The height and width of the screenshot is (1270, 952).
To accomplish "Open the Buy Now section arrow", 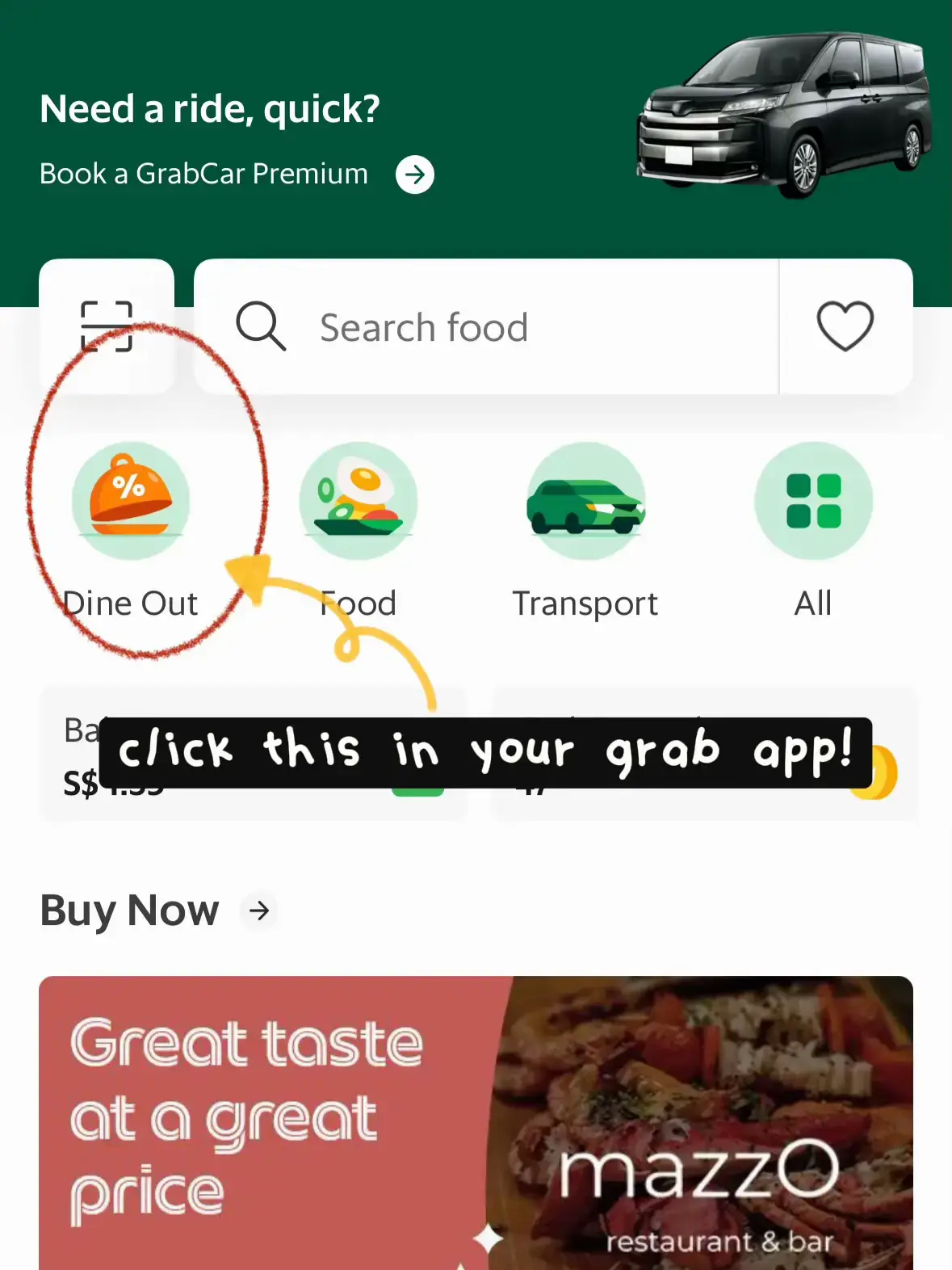I will tap(259, 911).
